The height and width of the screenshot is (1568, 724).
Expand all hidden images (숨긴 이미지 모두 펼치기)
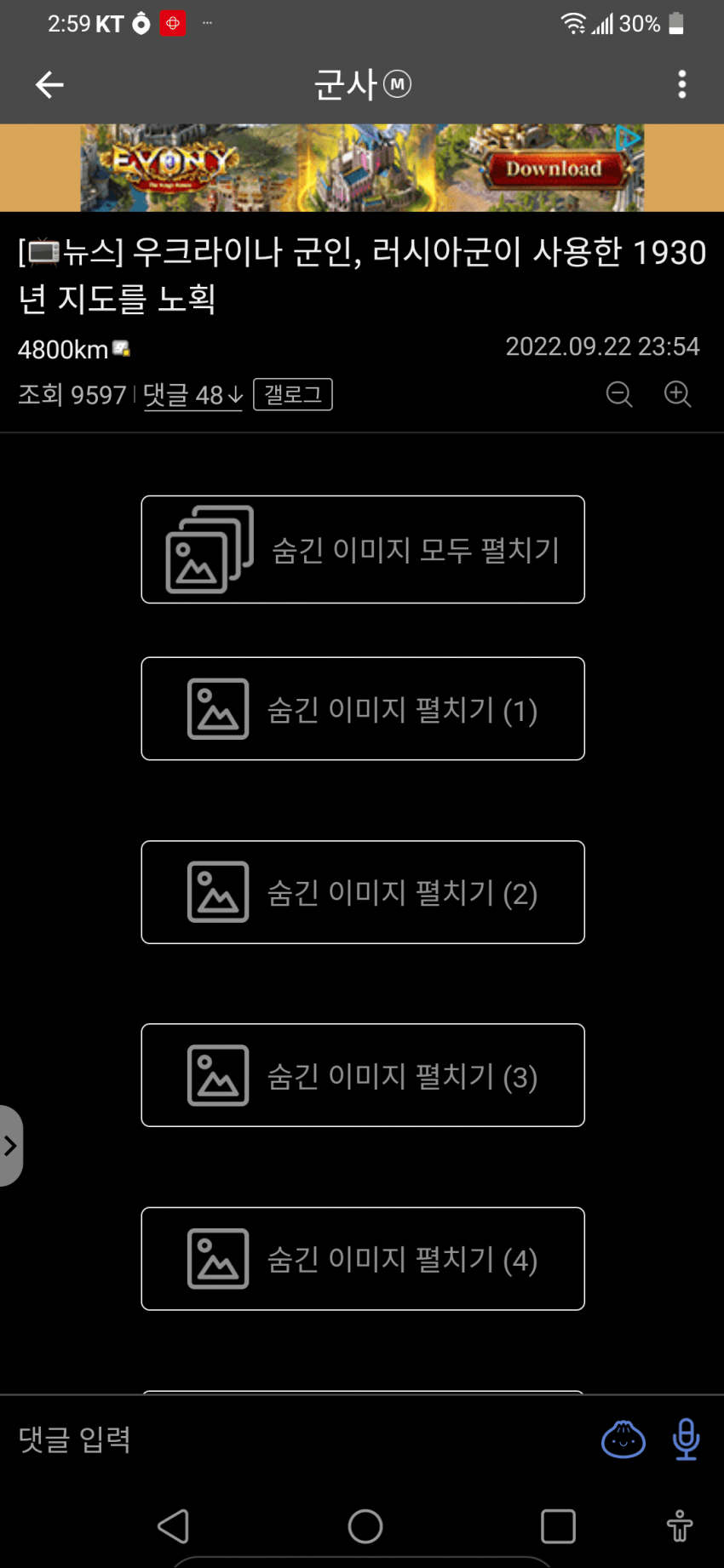tap(363, 549)
